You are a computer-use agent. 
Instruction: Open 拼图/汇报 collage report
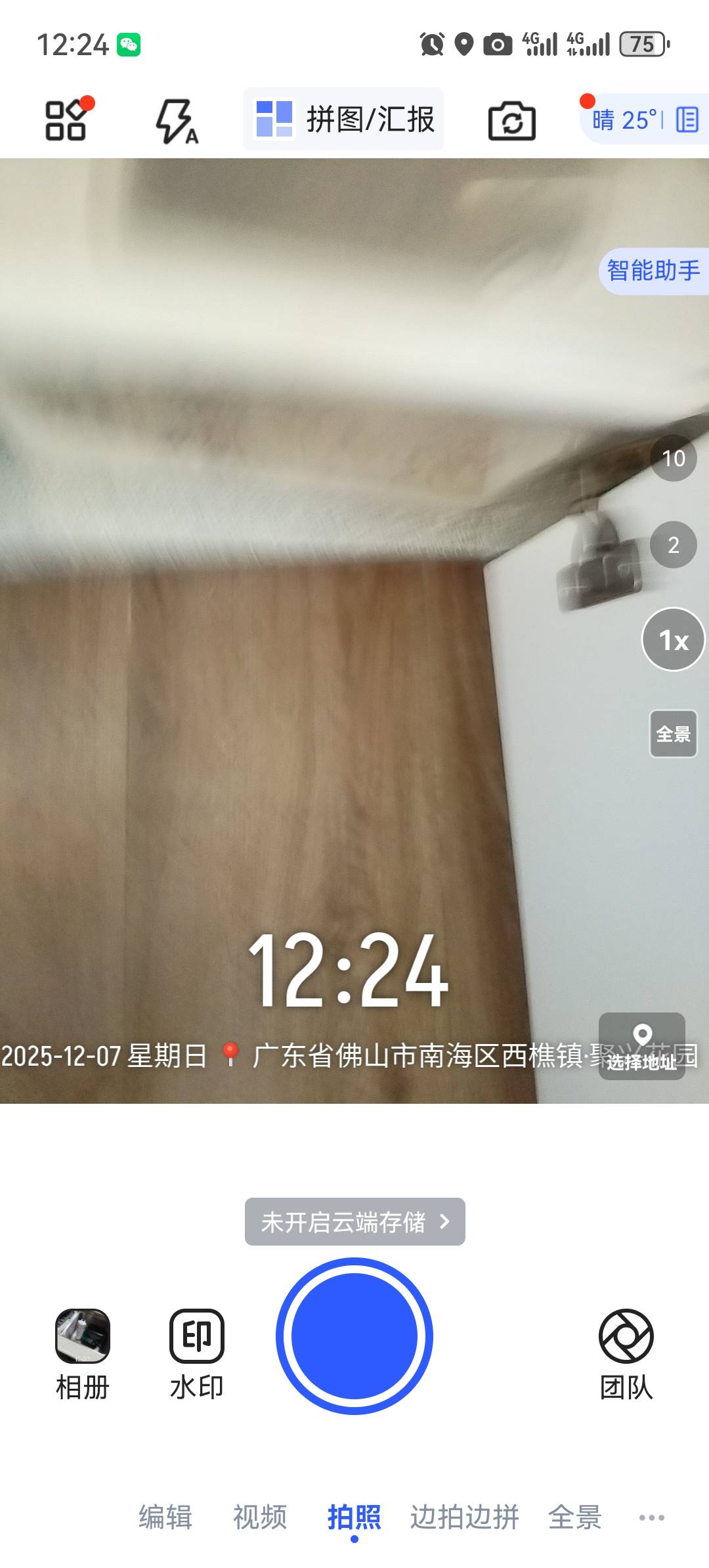[x=343, y=120]
